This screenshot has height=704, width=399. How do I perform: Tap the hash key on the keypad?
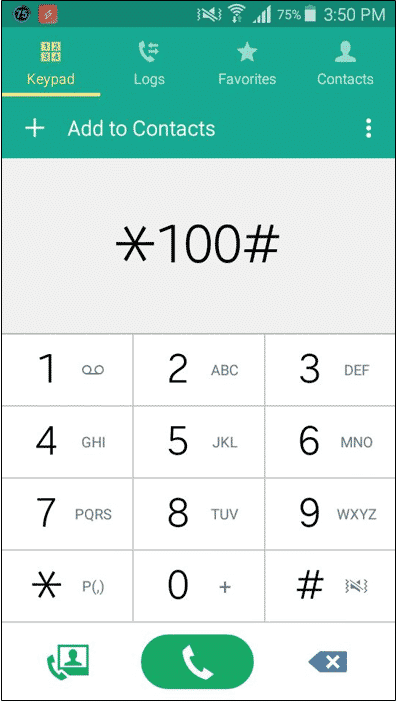(x=330, y=586)
